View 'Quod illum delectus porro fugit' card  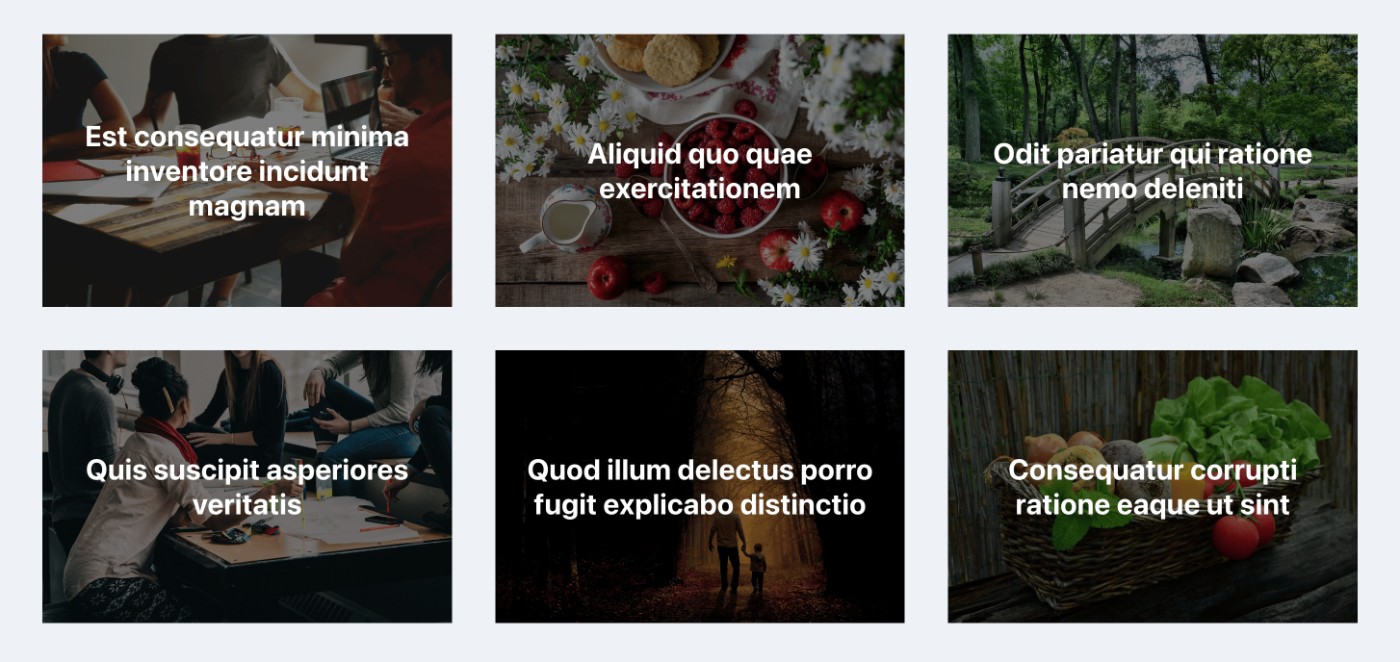point(699,487)
